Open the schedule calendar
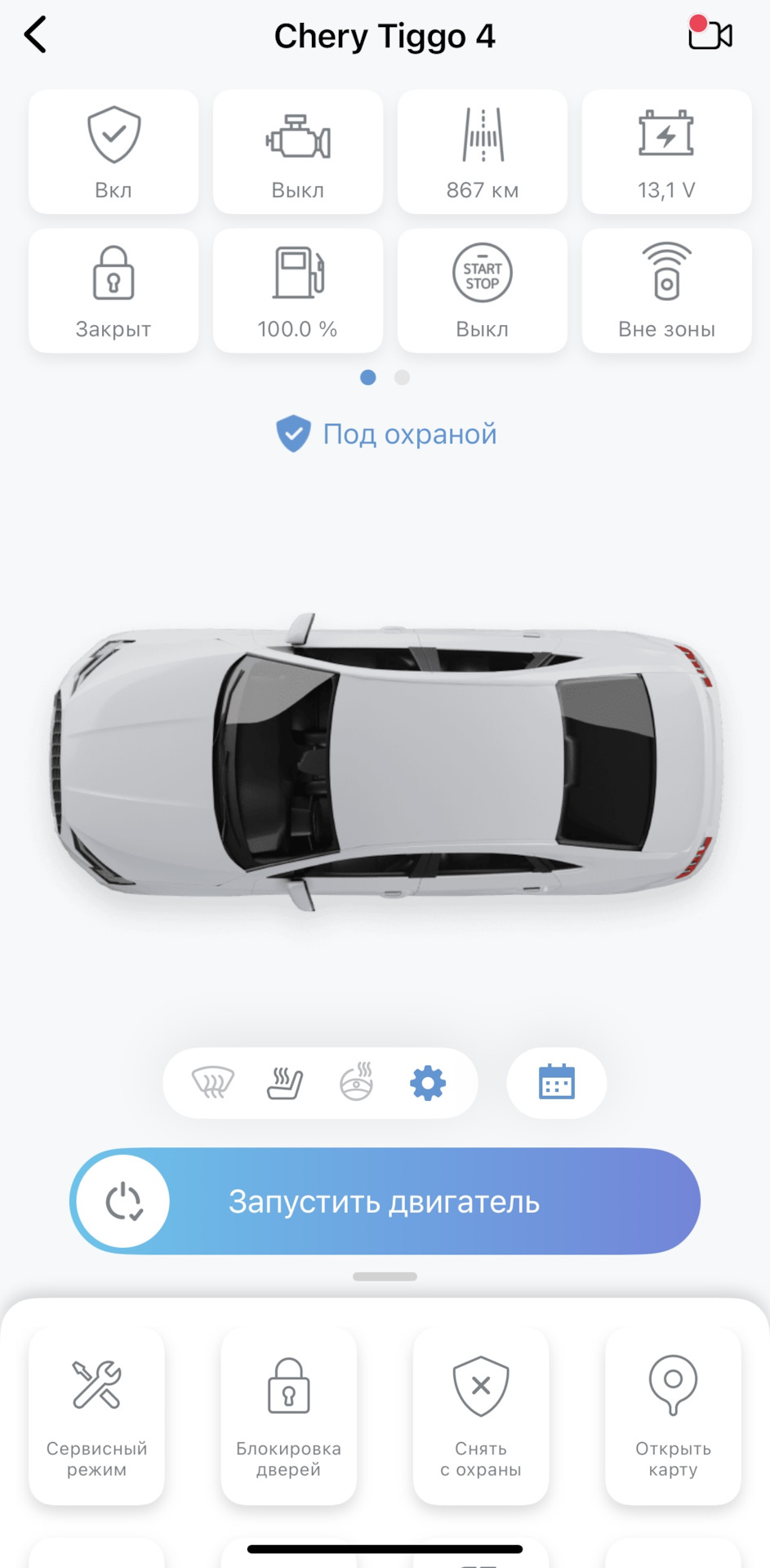The width and height of the screenshot is (770, 1568). tap(557, 1083)
